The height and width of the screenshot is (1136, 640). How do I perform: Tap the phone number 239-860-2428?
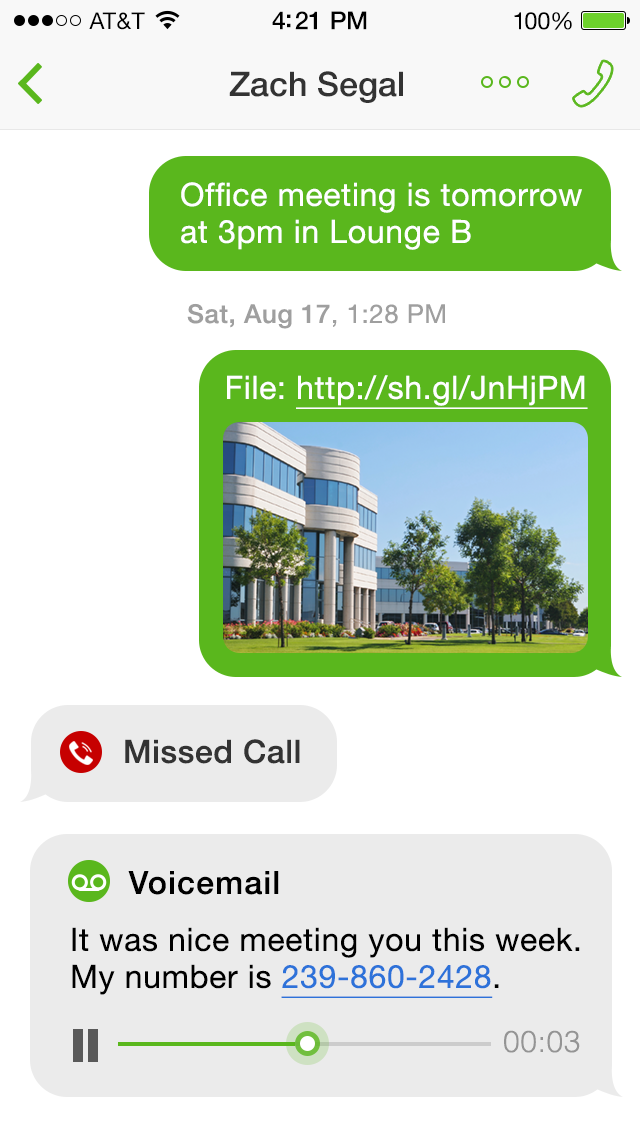click(386, 977)
